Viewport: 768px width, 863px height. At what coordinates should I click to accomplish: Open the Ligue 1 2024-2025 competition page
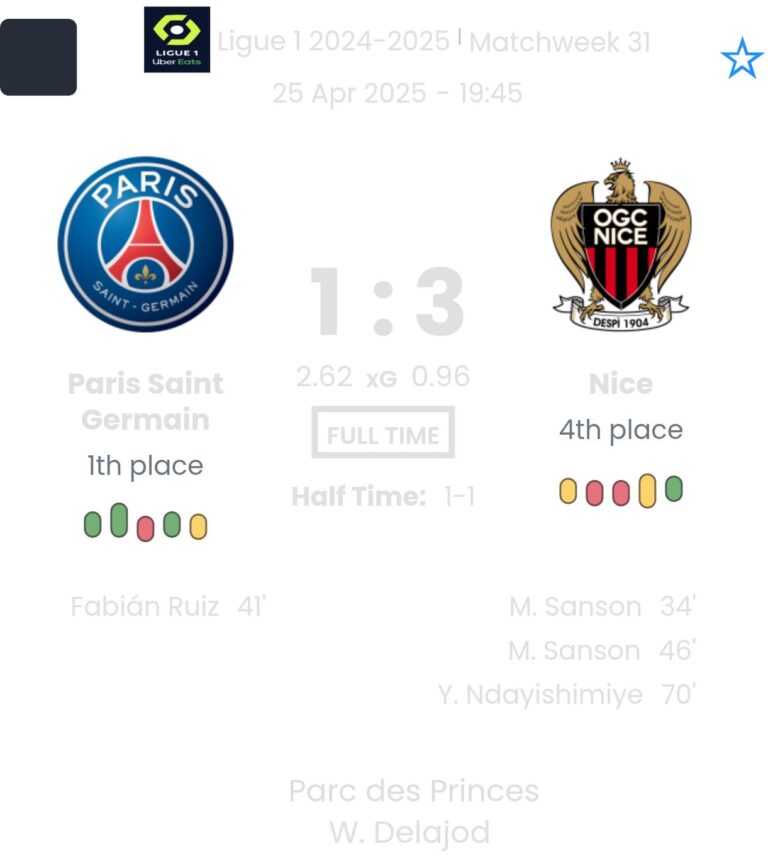click(x=333, y=42)
